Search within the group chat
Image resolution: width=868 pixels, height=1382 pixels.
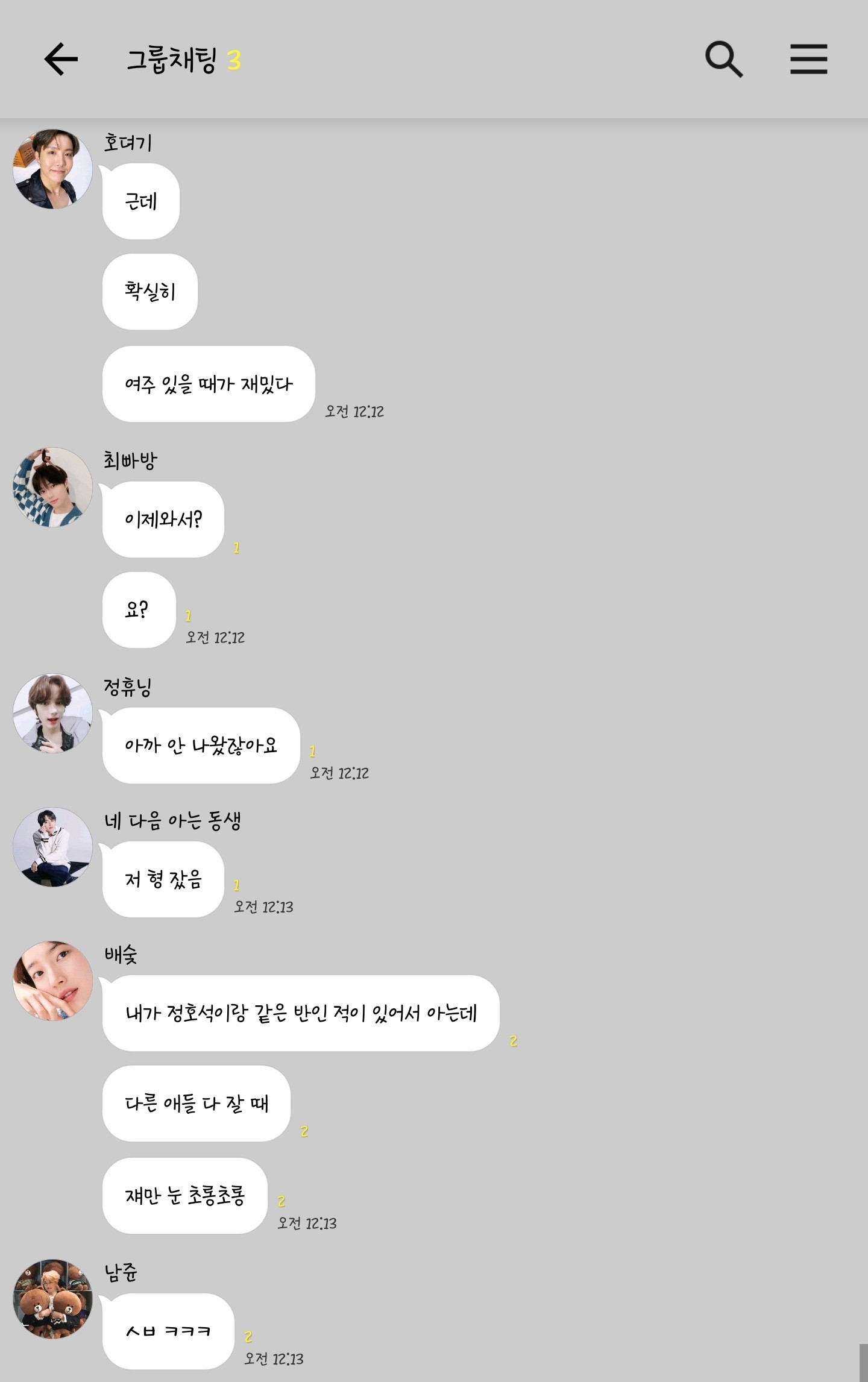(x=723, y=59)
